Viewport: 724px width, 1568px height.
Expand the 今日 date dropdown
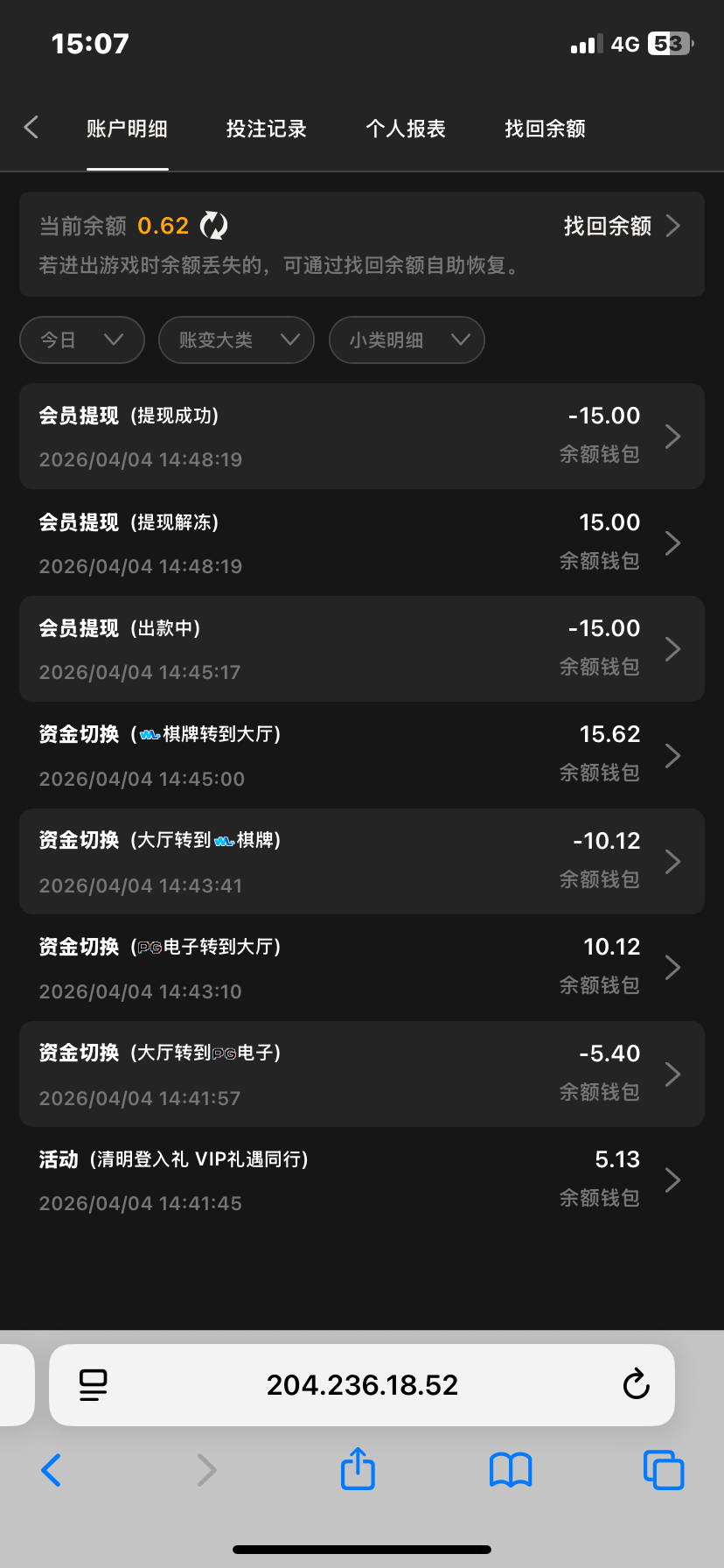(x=82, y=339)
